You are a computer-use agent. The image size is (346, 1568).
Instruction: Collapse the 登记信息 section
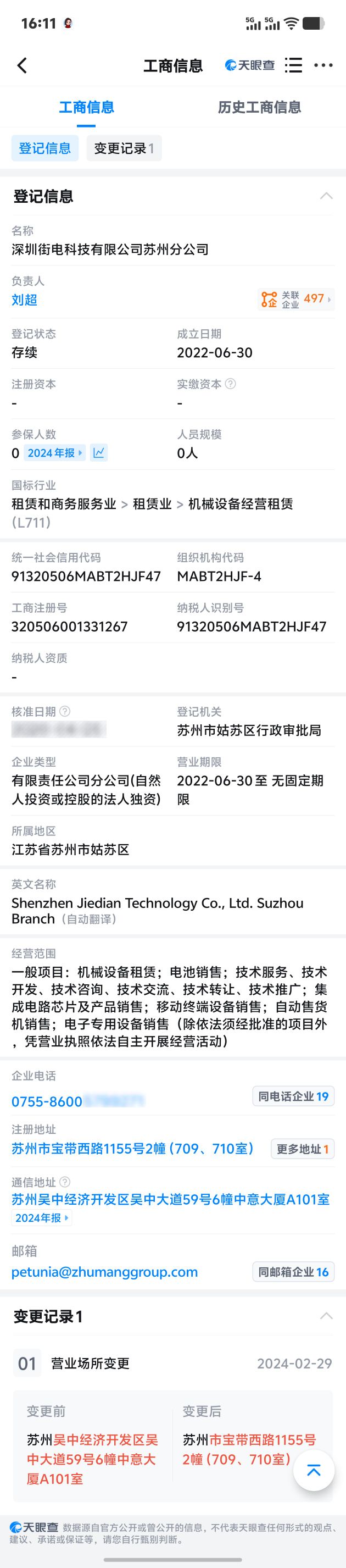(x=327, y=196)
